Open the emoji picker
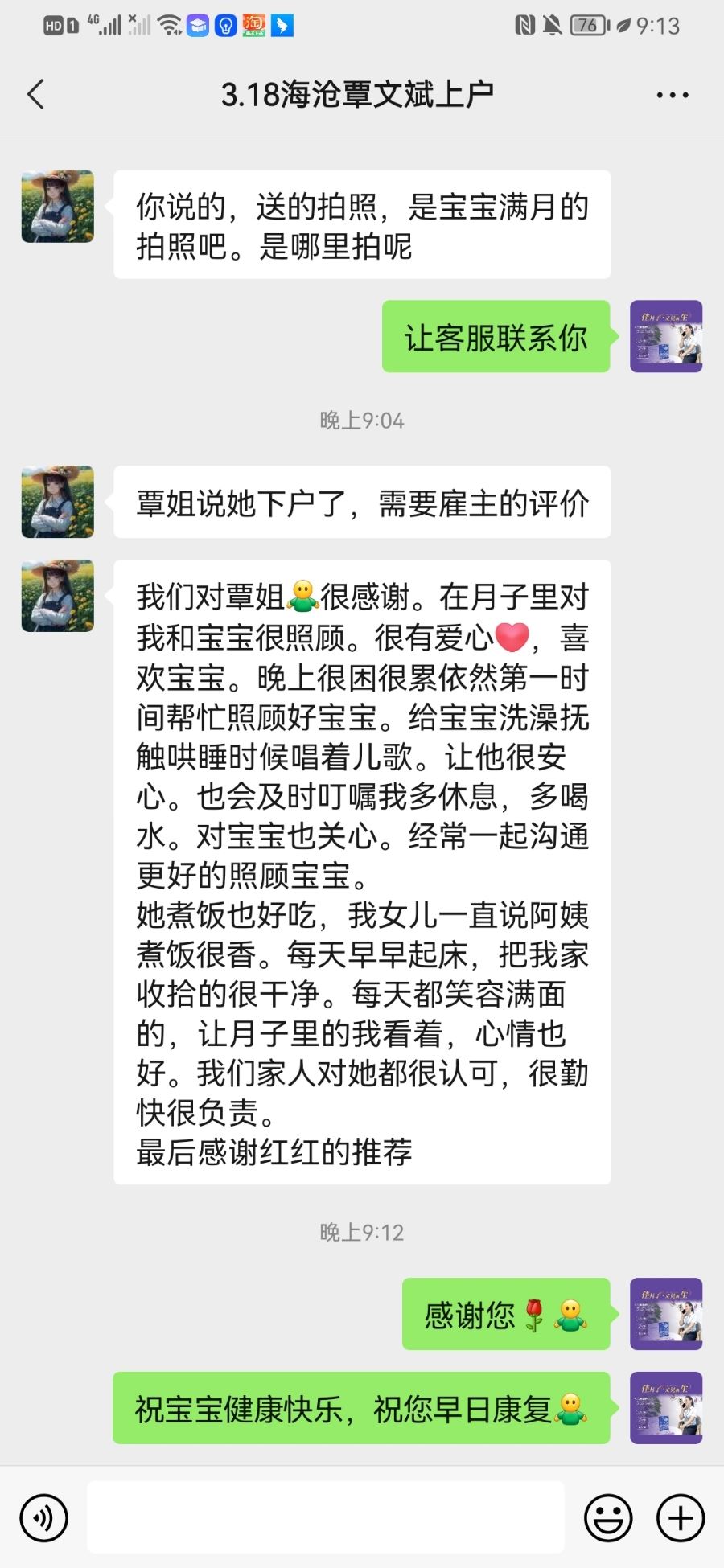This screenshot has height=1568, width=724. (608, 1517)
